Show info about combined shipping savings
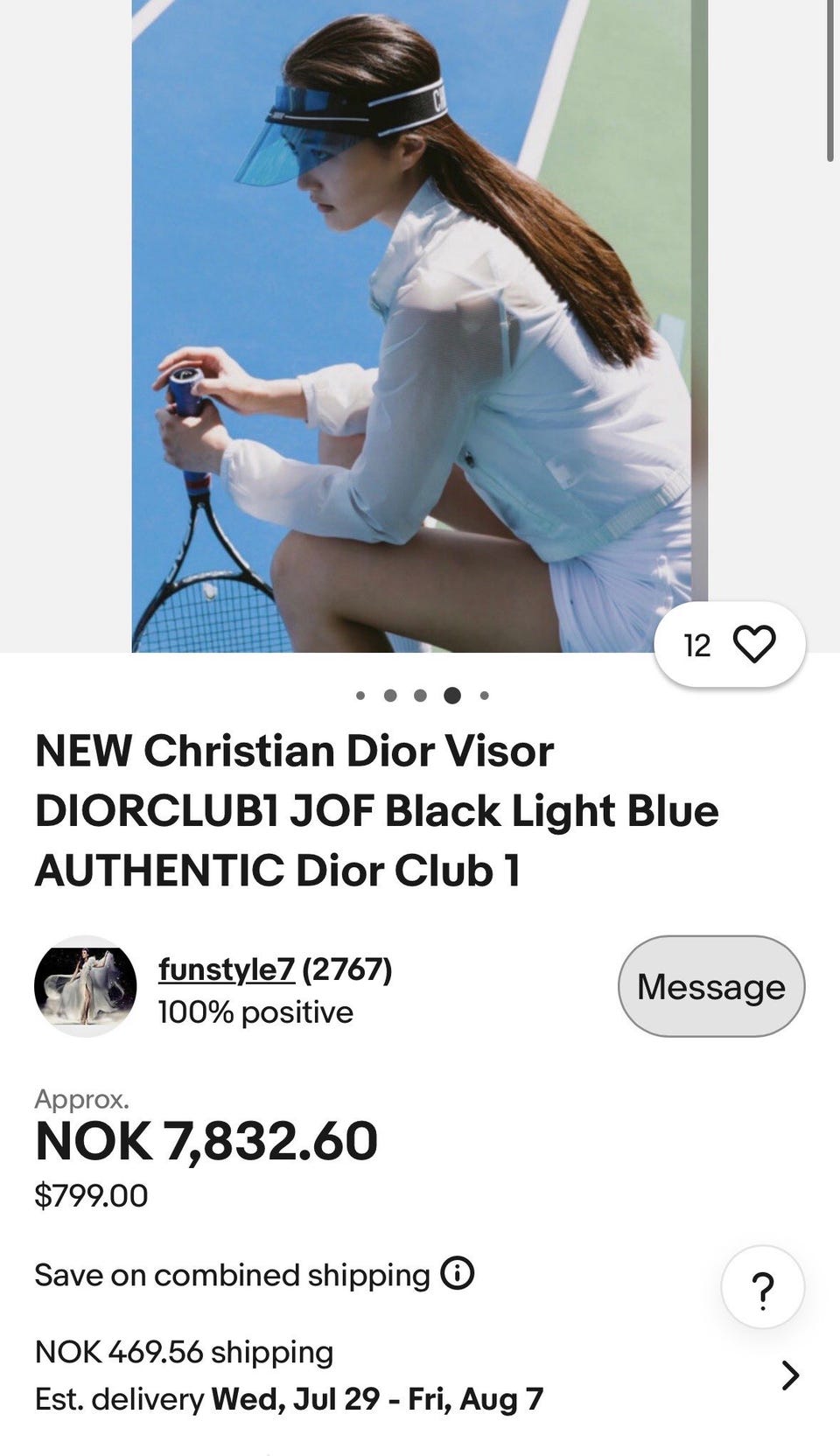Viewport: 840px width, 1456px height. coord(457,1273)
